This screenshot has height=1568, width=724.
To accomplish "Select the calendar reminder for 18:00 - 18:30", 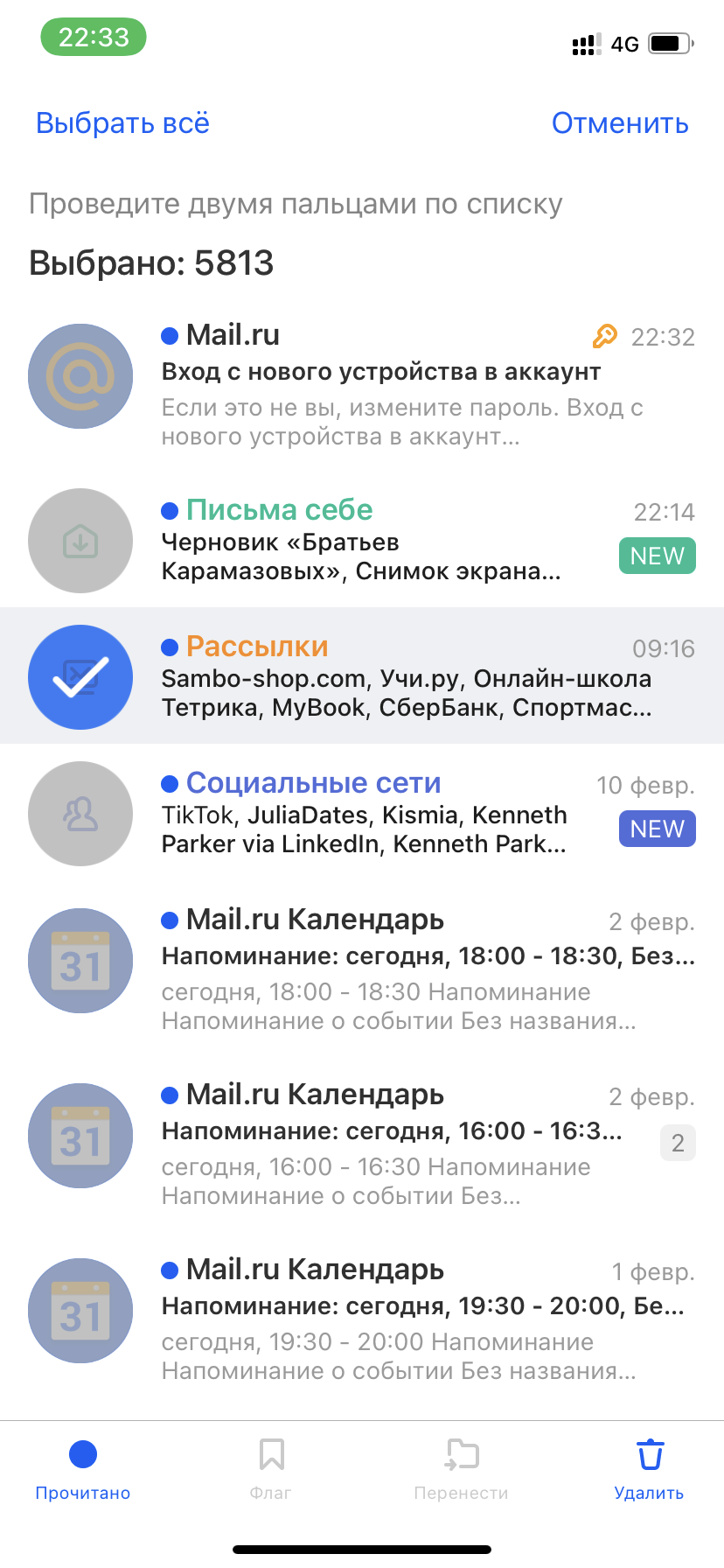I will tap(362, 968).
